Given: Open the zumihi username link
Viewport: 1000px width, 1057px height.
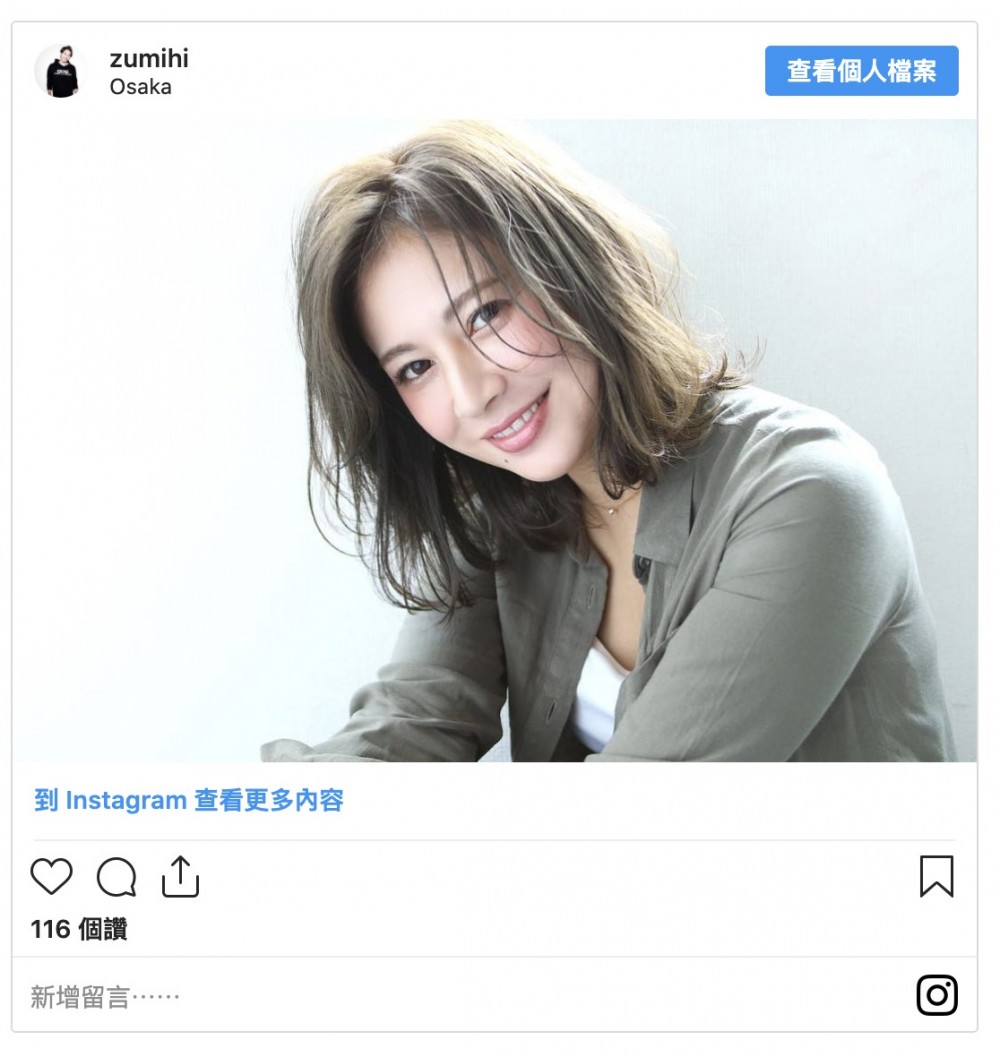Looking at the screenshot, I should click(x=149, y=58).
